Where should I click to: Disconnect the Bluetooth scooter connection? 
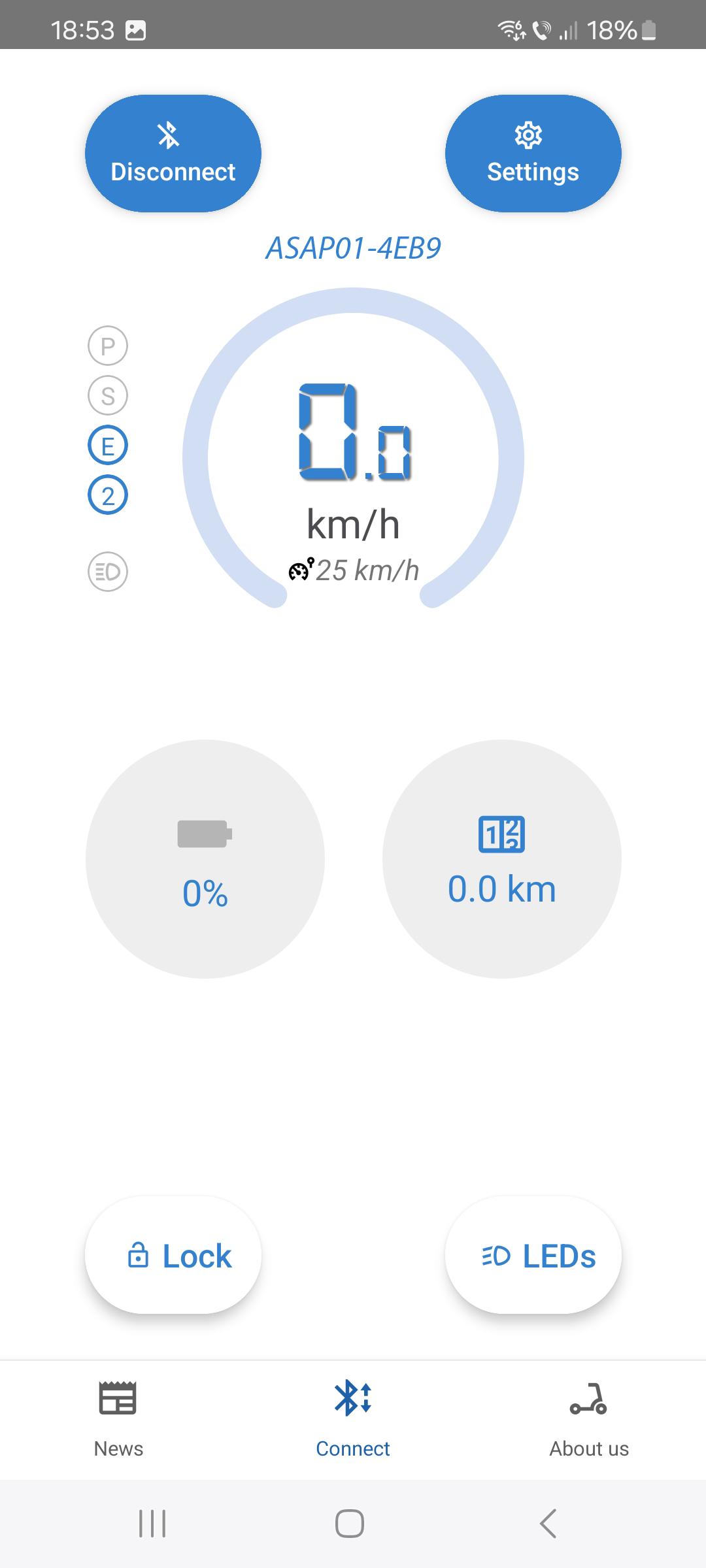173,154
